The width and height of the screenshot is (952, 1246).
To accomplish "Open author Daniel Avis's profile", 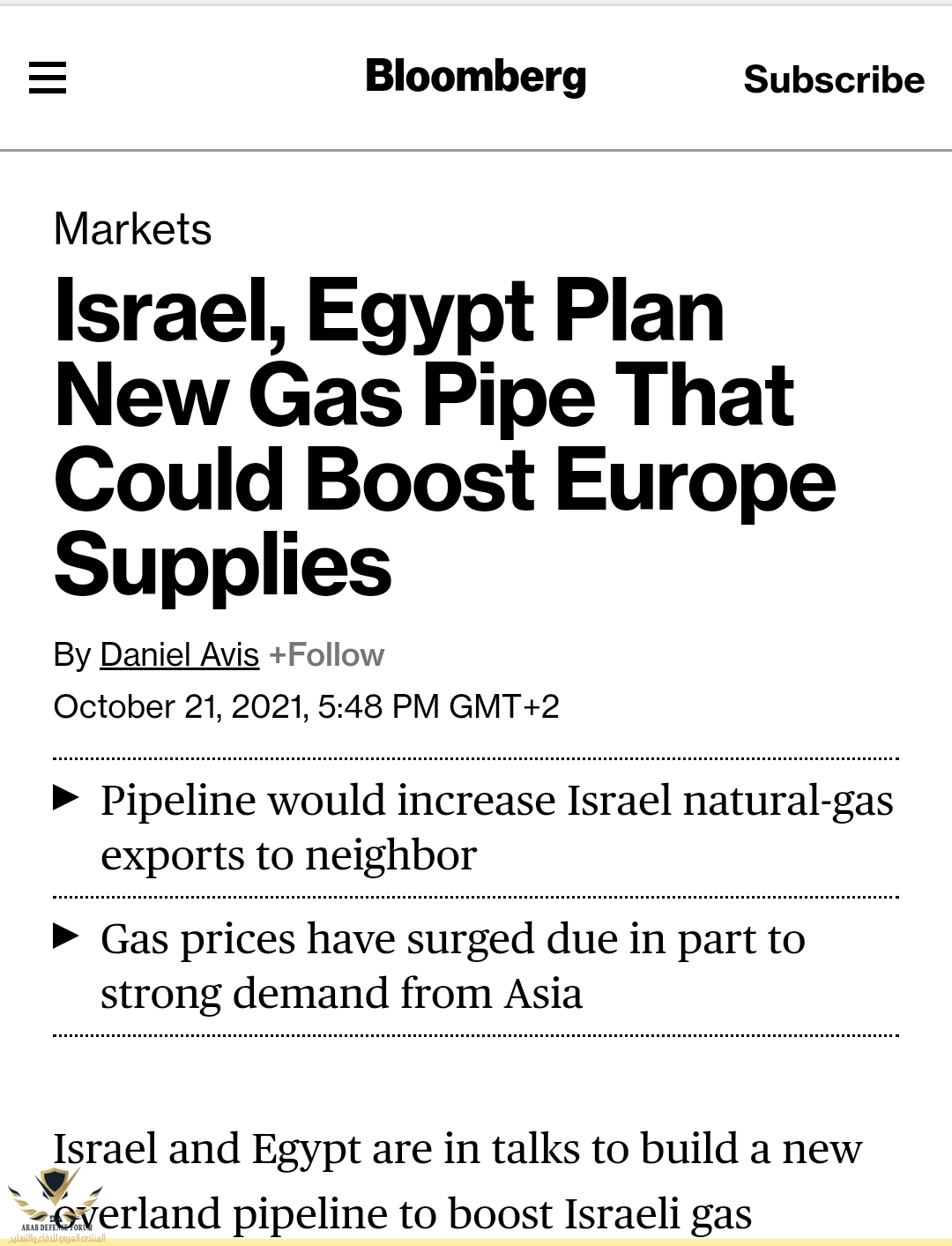I will [x=179, y=655].
